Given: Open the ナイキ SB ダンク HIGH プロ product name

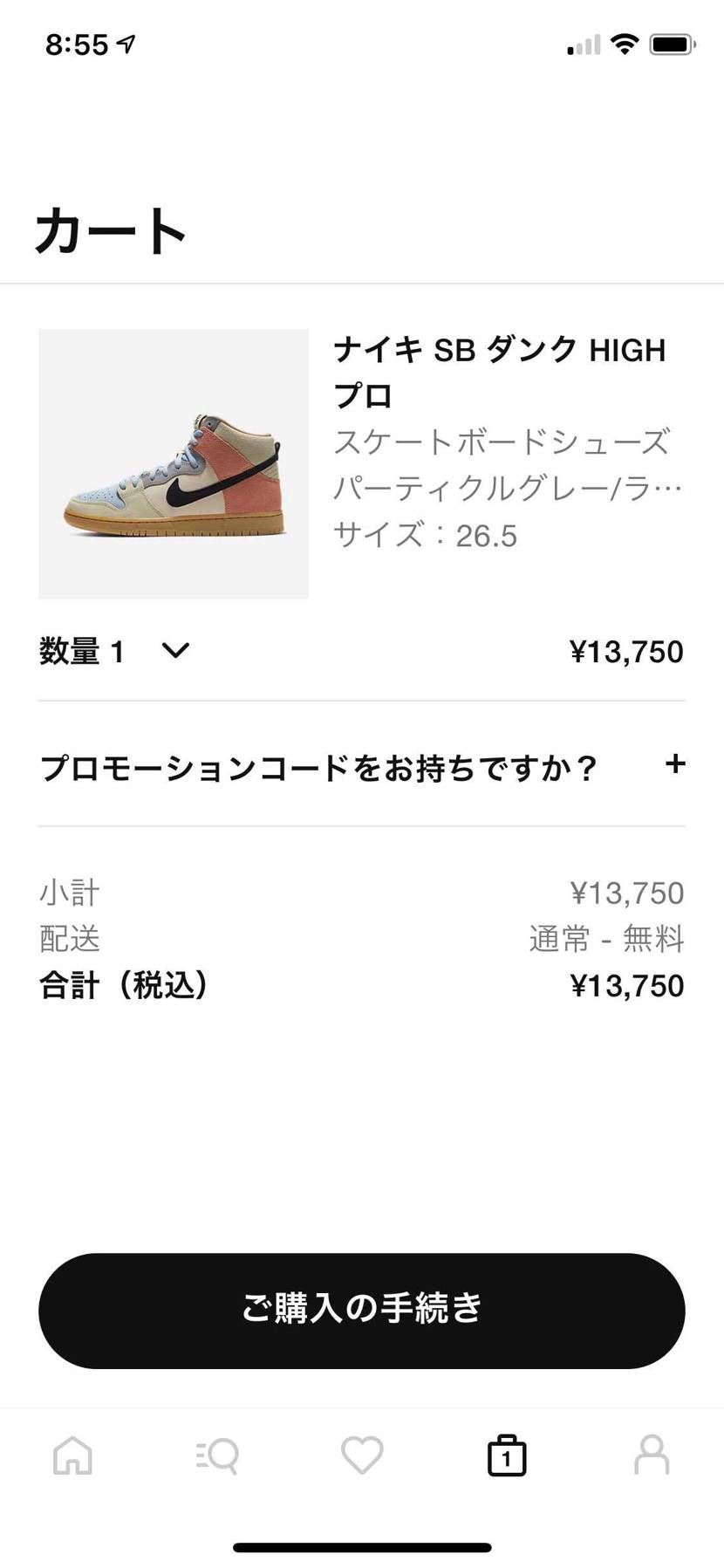Looking at the screenshot, I should pyautogui.click(x=502, y=371).
